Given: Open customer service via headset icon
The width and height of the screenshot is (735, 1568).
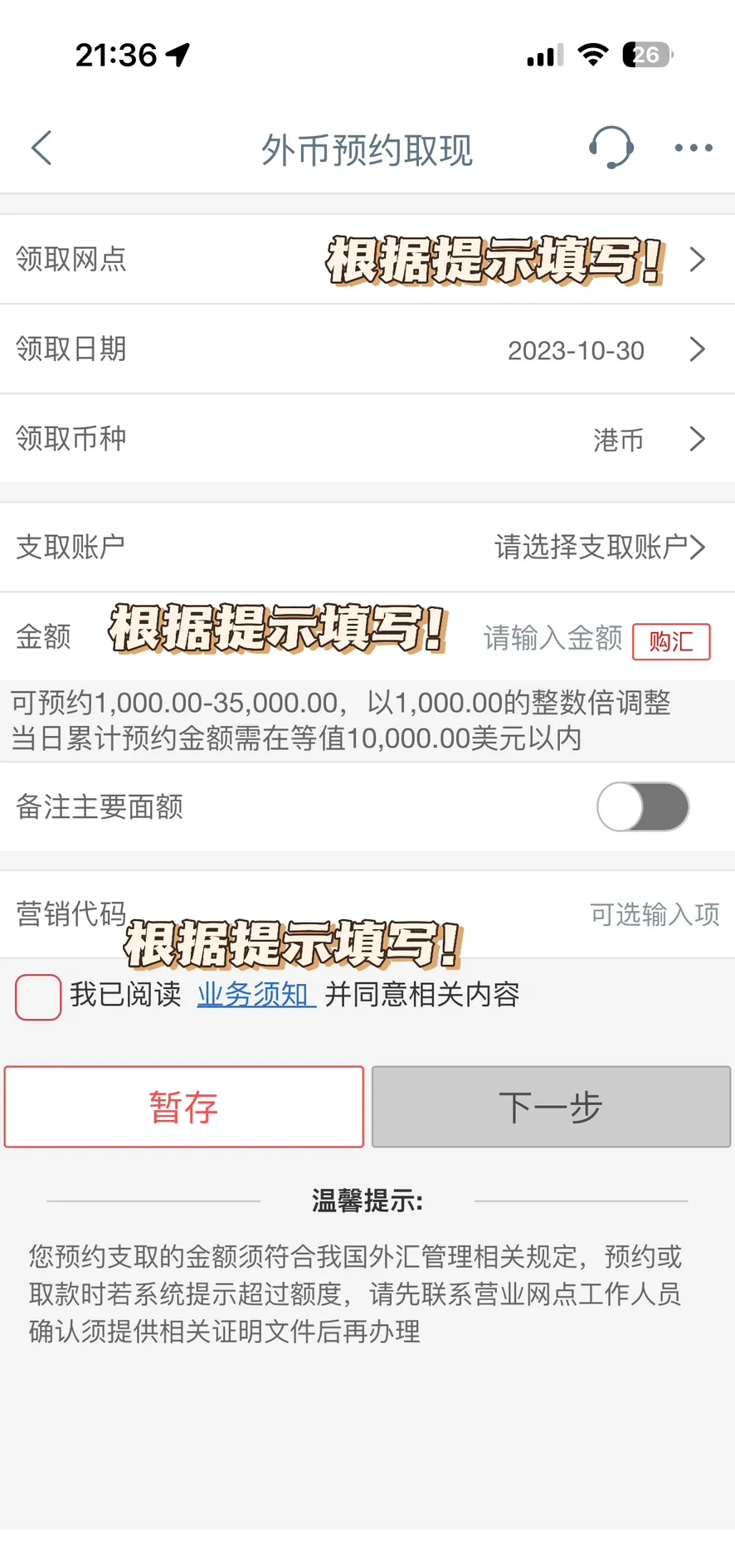Looking at the screenshot, I should point(612,148).
